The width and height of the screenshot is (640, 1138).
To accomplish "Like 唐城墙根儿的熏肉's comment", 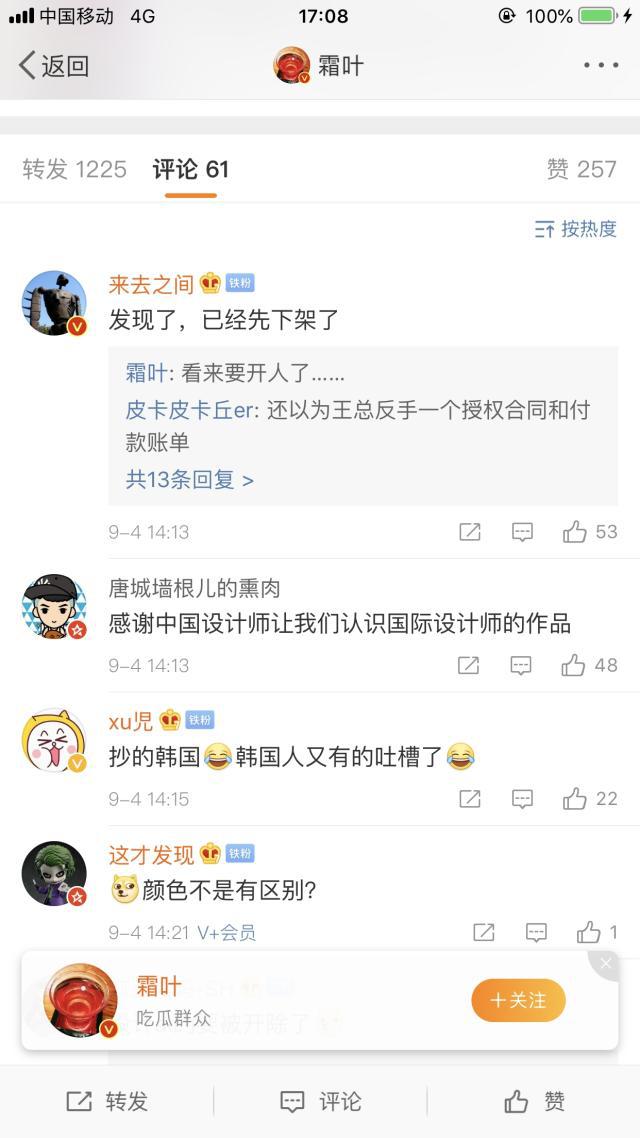I will (588, 666).
